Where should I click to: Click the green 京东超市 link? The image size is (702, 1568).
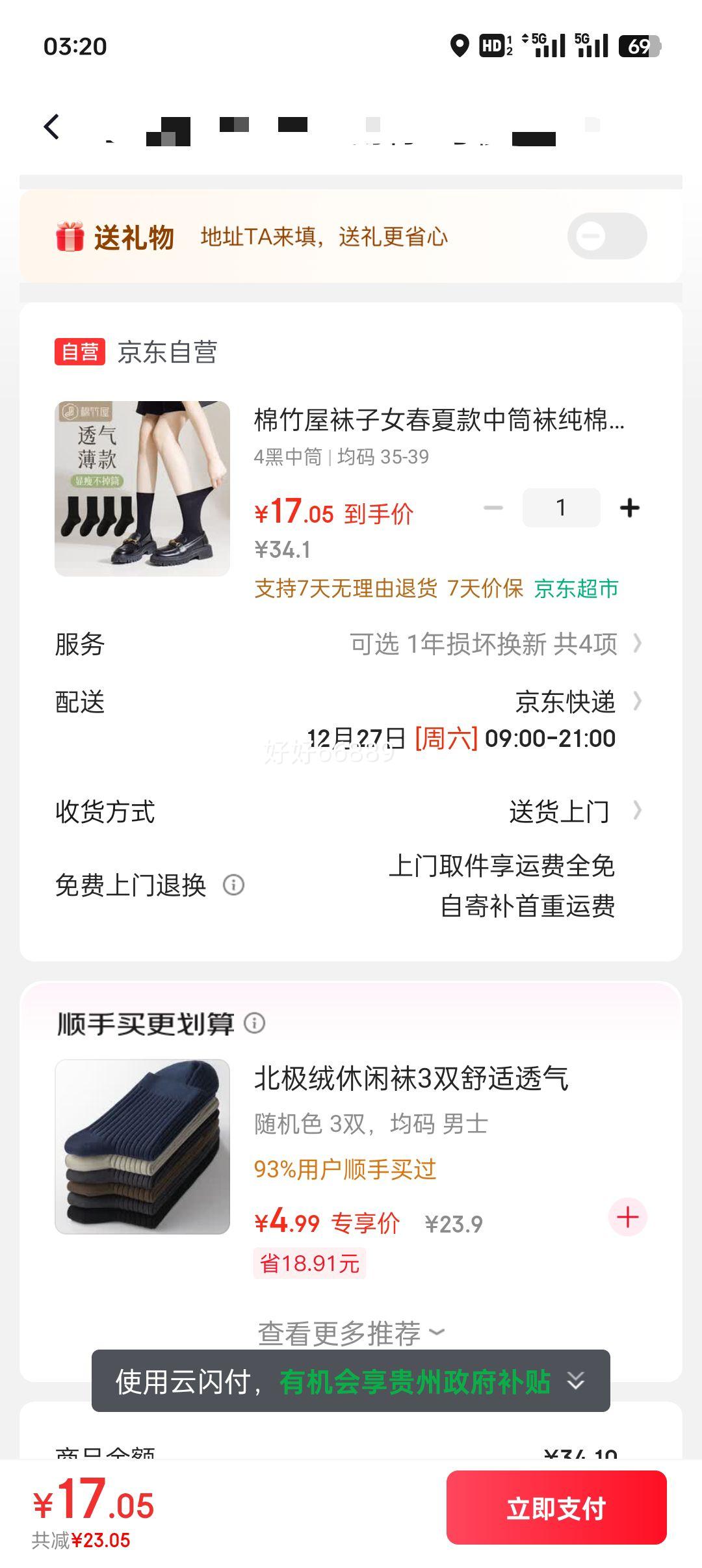click(x=575, y=589)
